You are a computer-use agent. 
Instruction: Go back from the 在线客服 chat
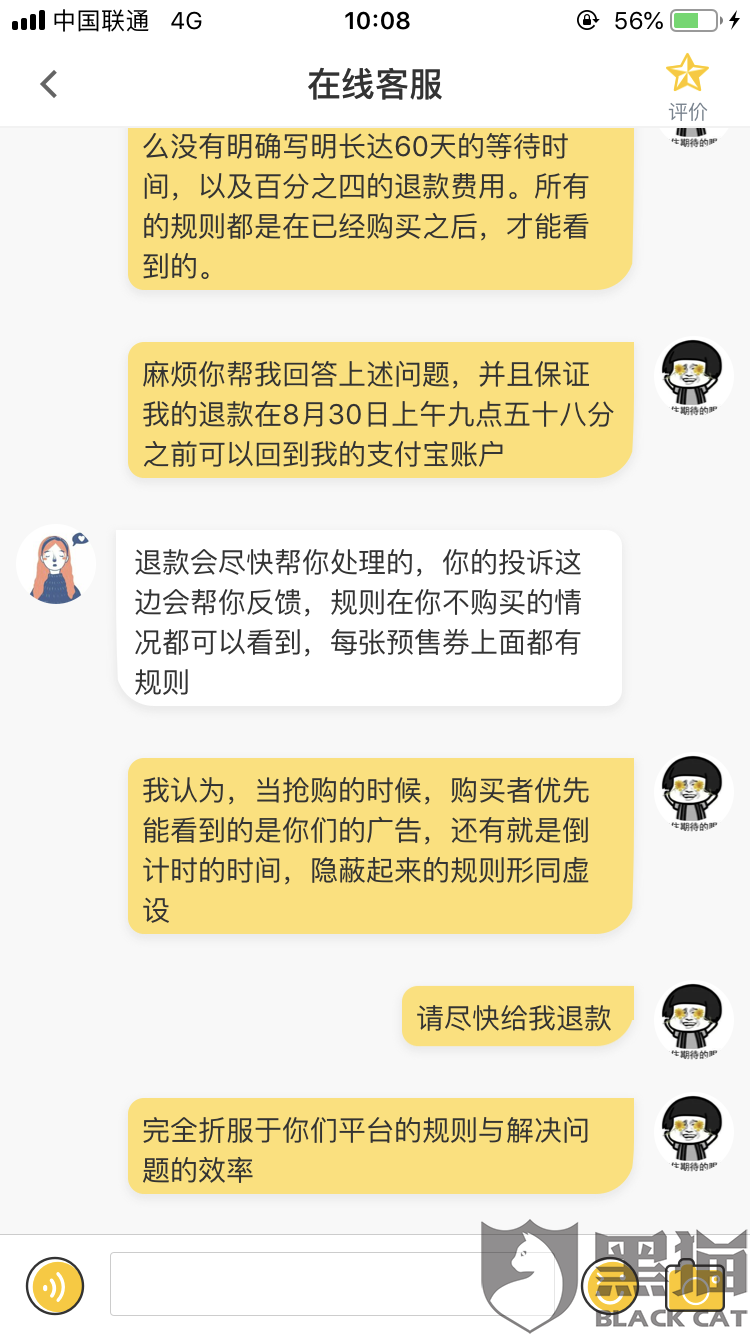pos(48,85)
